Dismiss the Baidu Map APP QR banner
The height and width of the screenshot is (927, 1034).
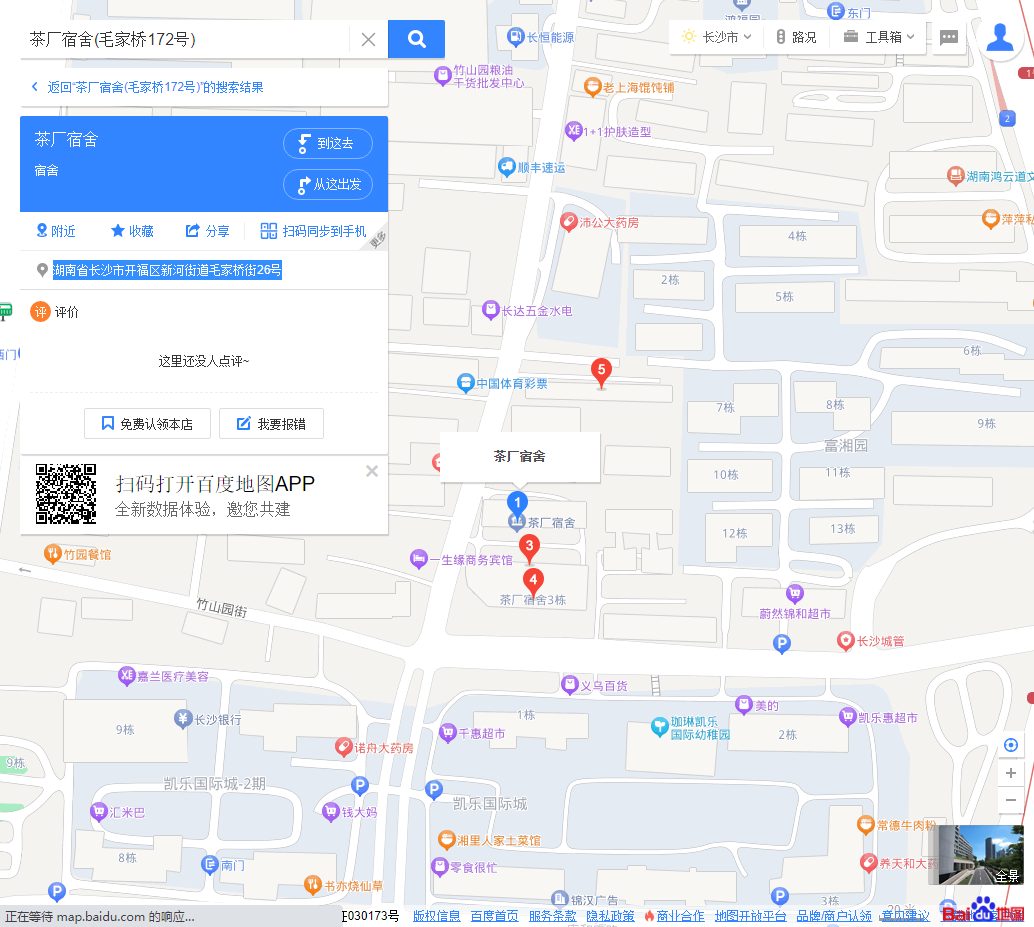372,471
